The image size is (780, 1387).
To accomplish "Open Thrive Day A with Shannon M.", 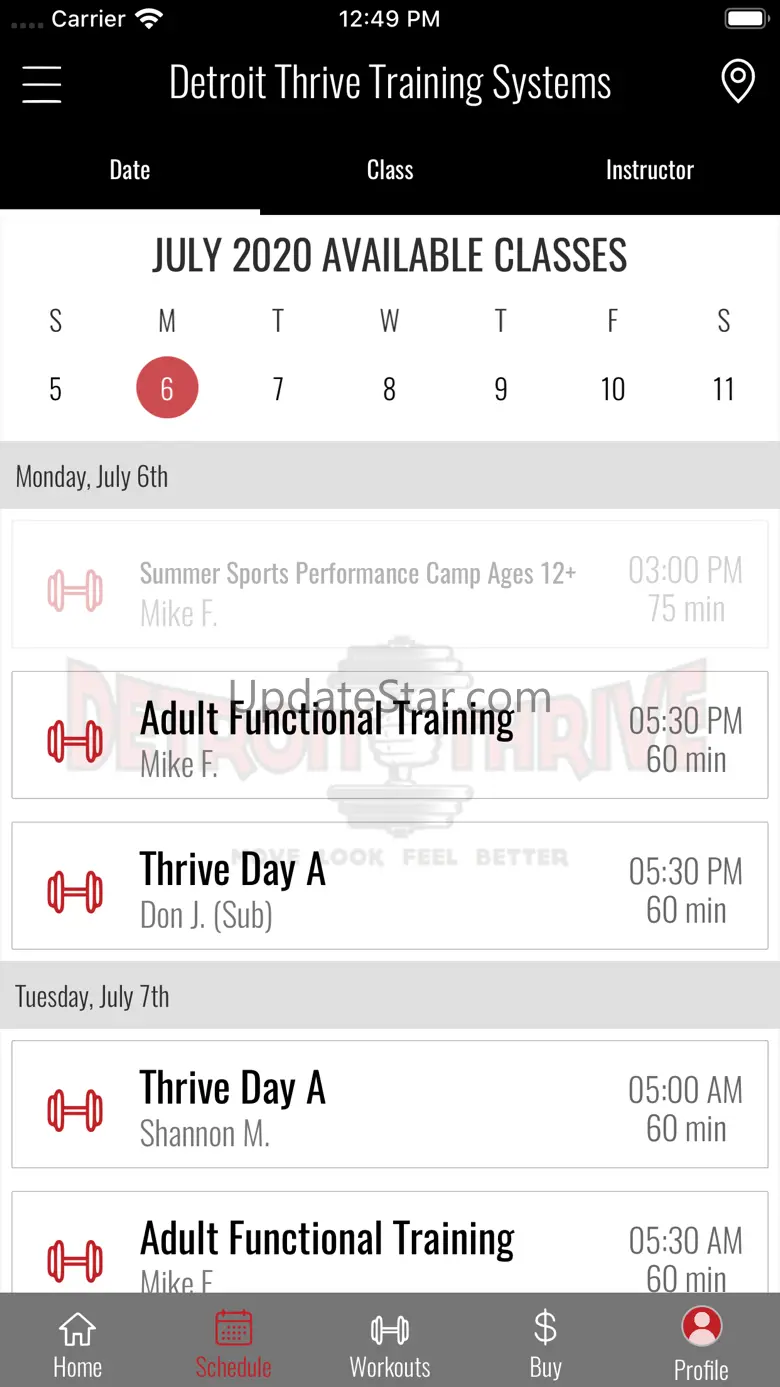I will pos(390,1105).
